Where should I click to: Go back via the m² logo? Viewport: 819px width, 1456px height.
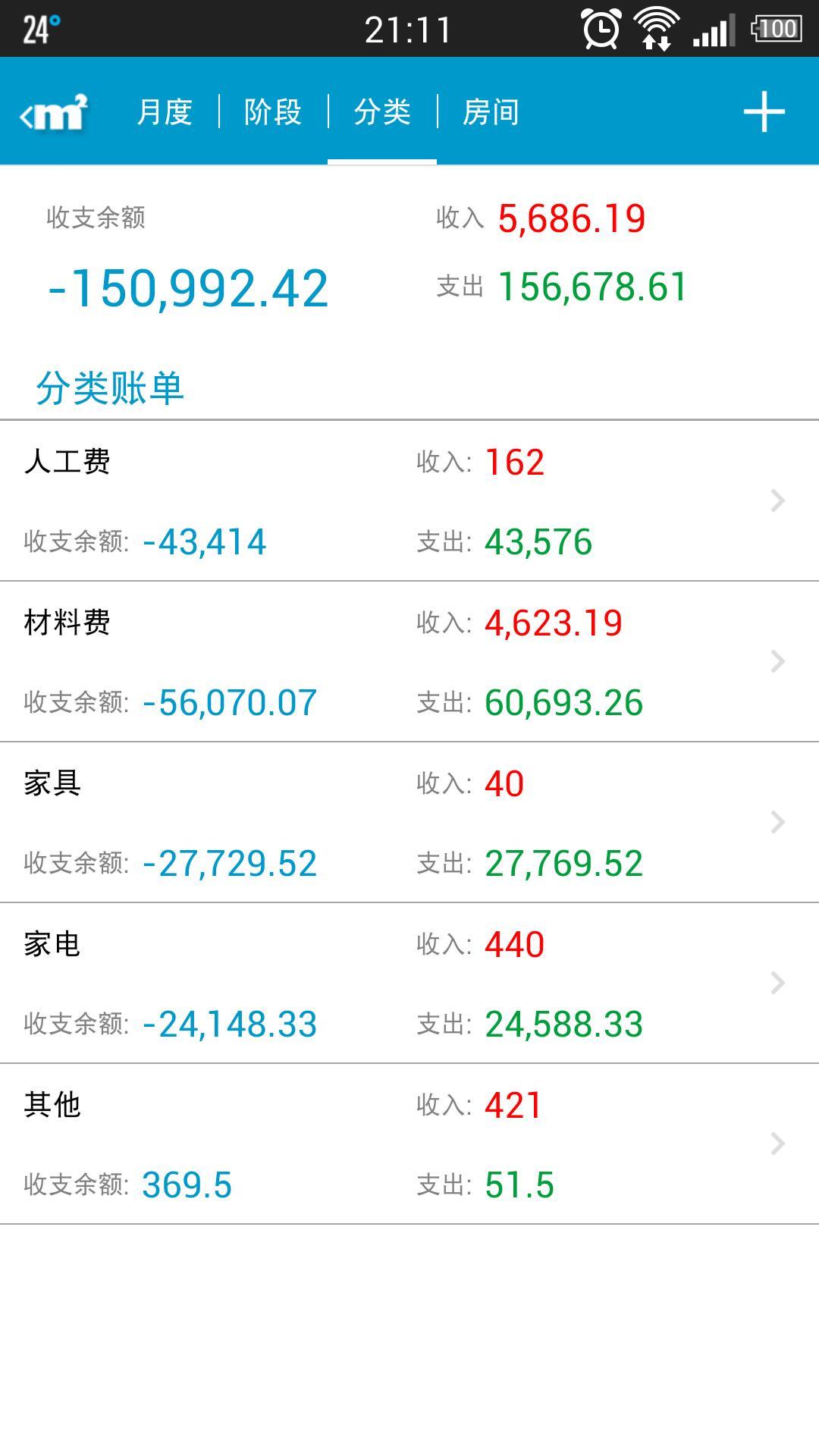click(55, 113)
